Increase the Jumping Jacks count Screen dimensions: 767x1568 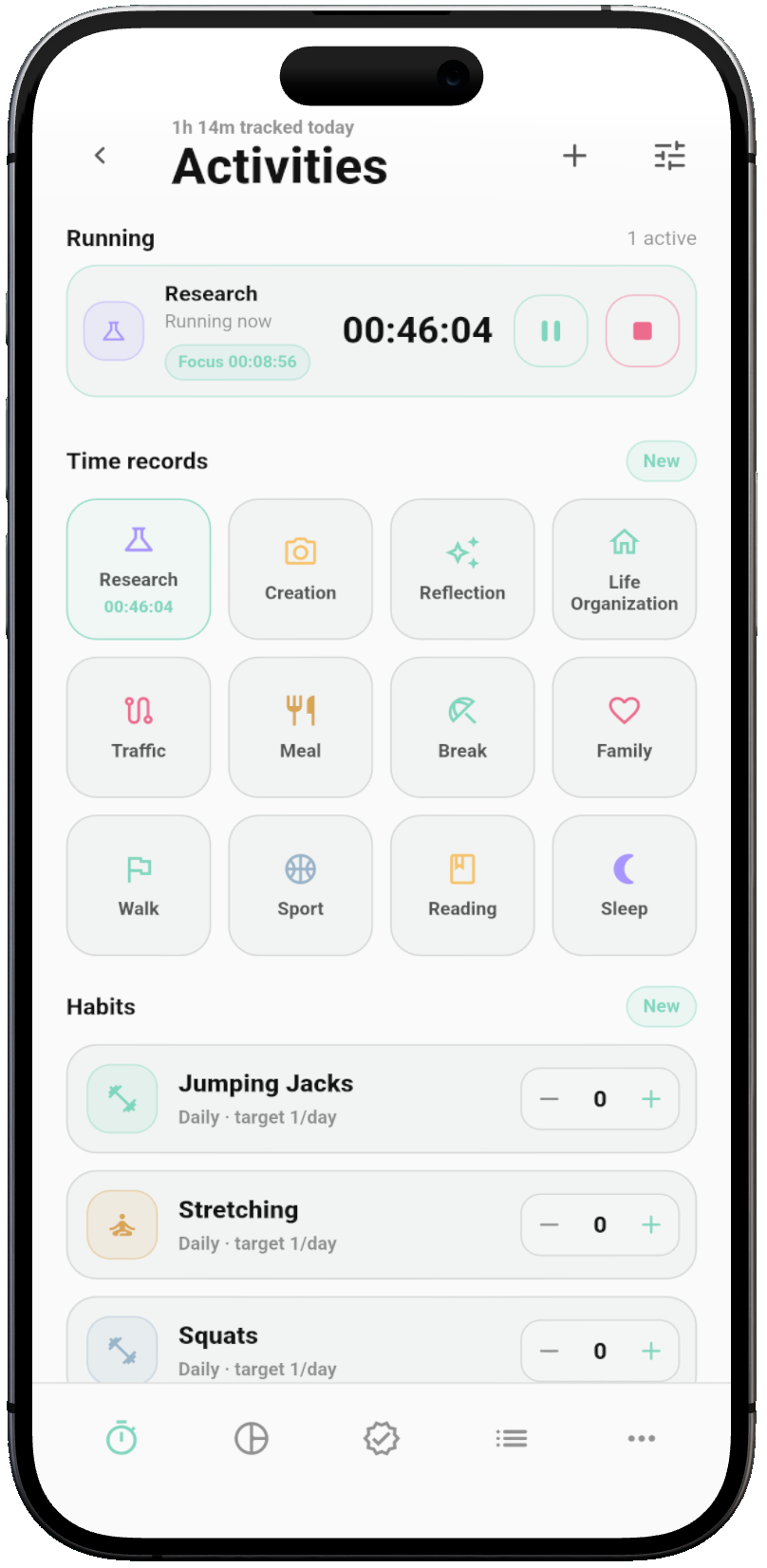click(x=651, y=1099)
